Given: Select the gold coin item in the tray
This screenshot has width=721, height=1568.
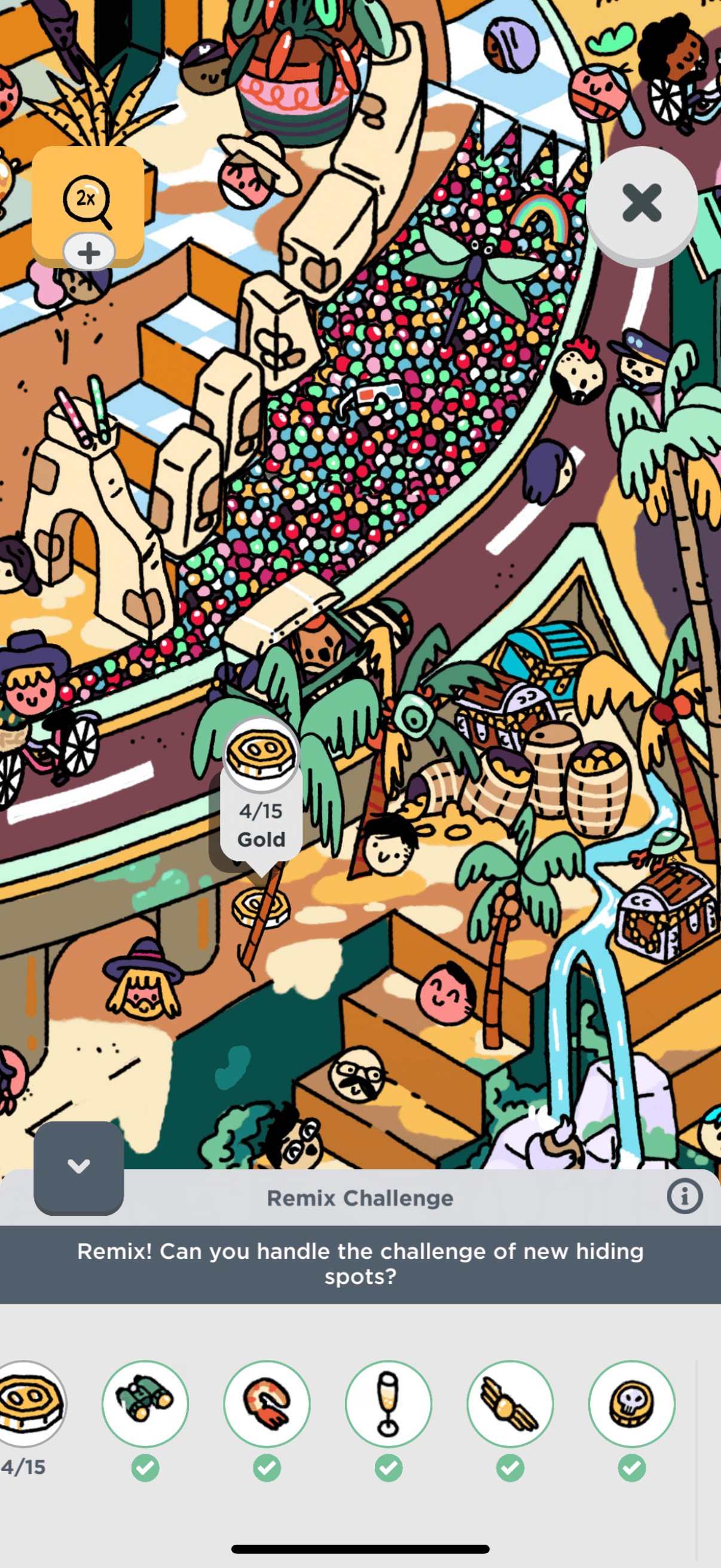Looking at the screenshot, I should point(29,1403).
